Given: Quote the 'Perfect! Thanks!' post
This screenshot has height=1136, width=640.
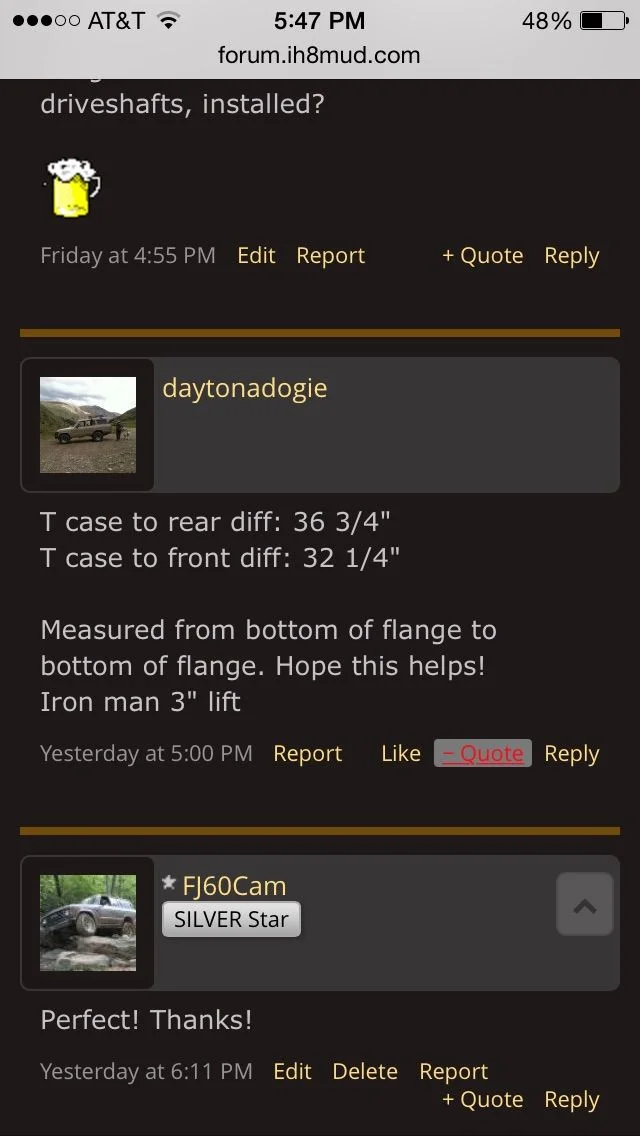Looking at the screenshot, I should tap(482, 1100).
